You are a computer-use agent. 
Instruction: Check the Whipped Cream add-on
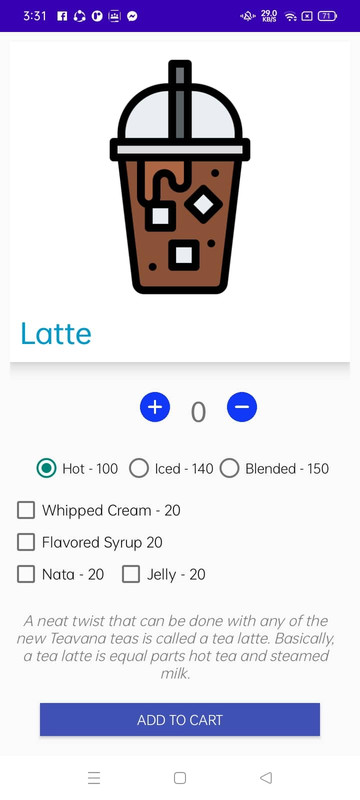point(98,510)
